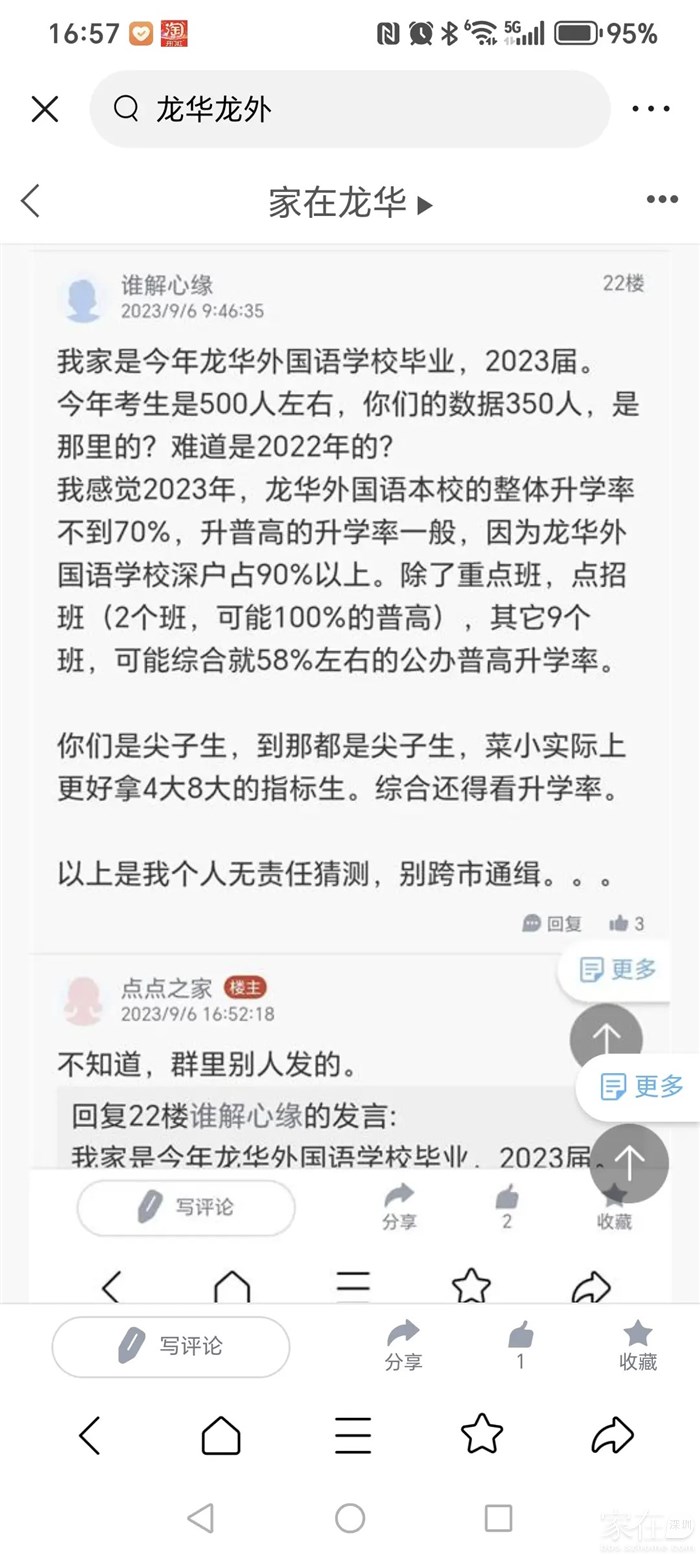Screen dimensions: 700x1555
Task: Close the current browser page
Action: click(x=45, y=109)
